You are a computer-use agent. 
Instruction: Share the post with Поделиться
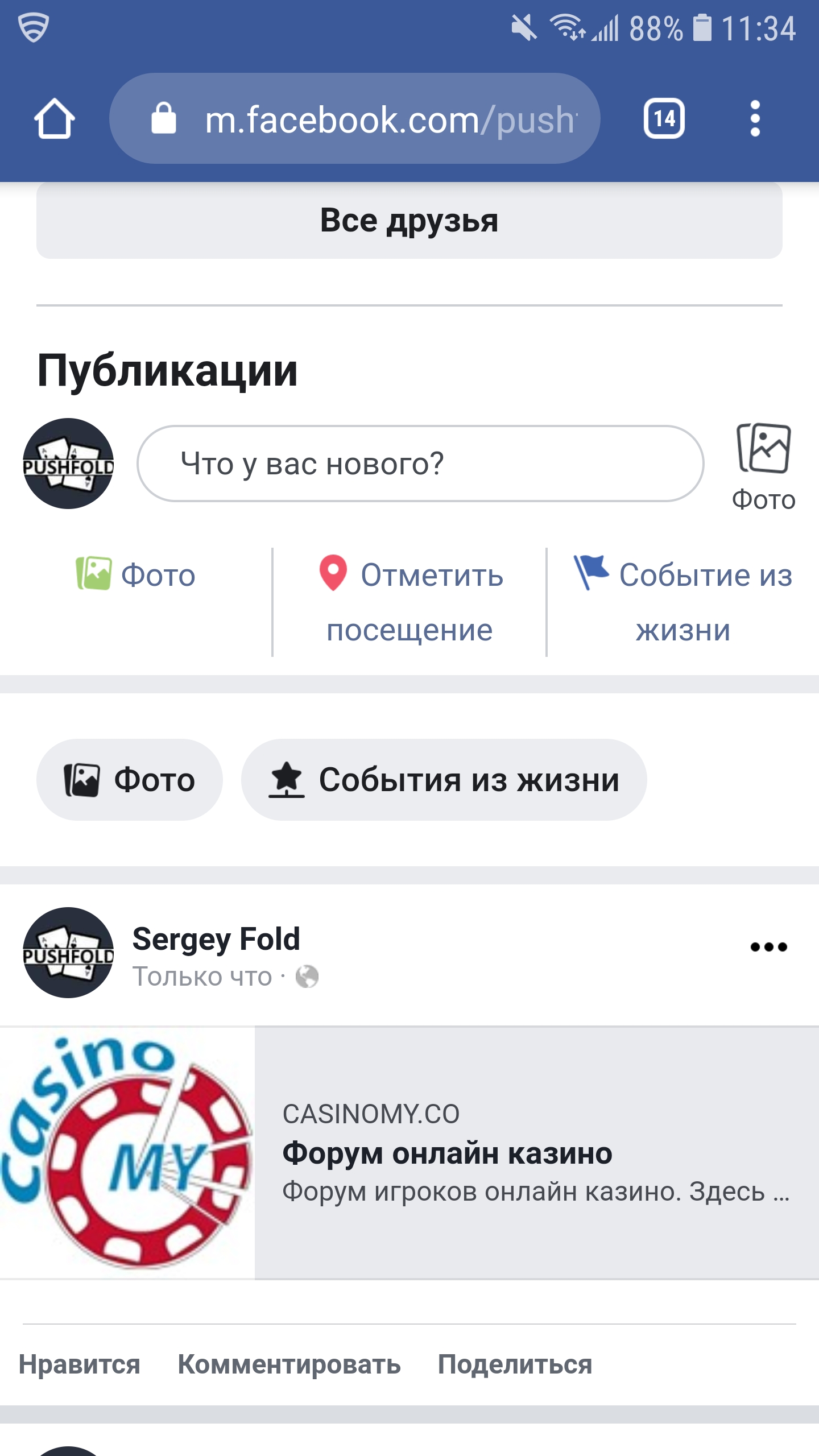coord(515,1364)
